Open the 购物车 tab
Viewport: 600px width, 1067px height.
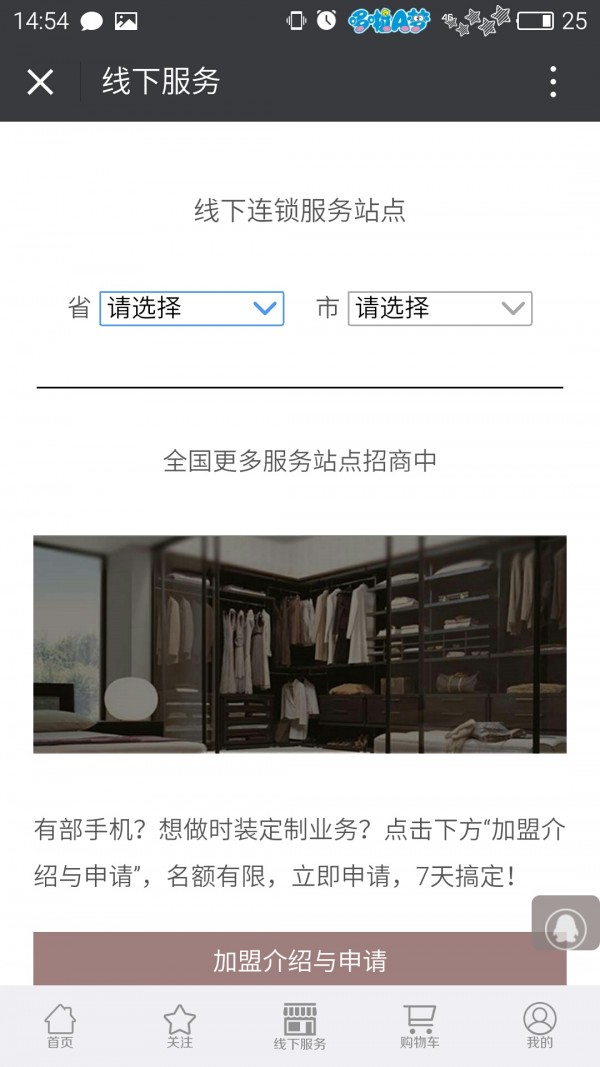click(419, 1026)
